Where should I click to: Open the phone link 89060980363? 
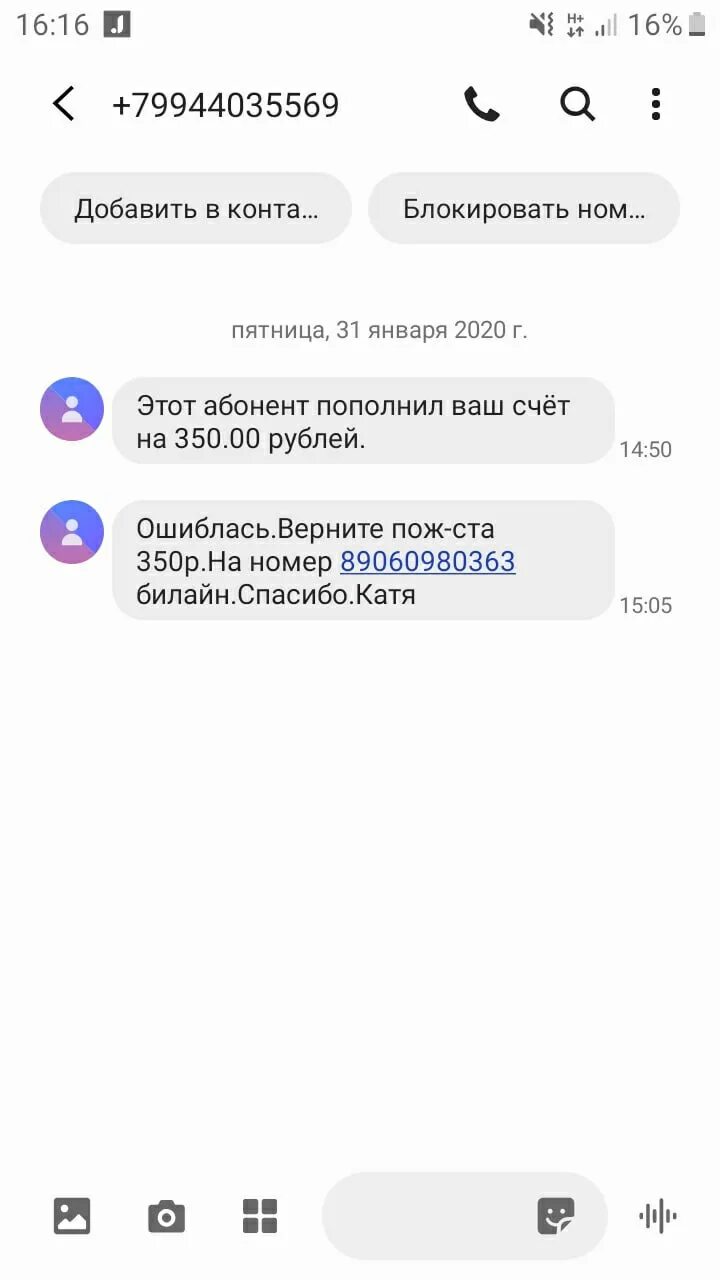428,561
